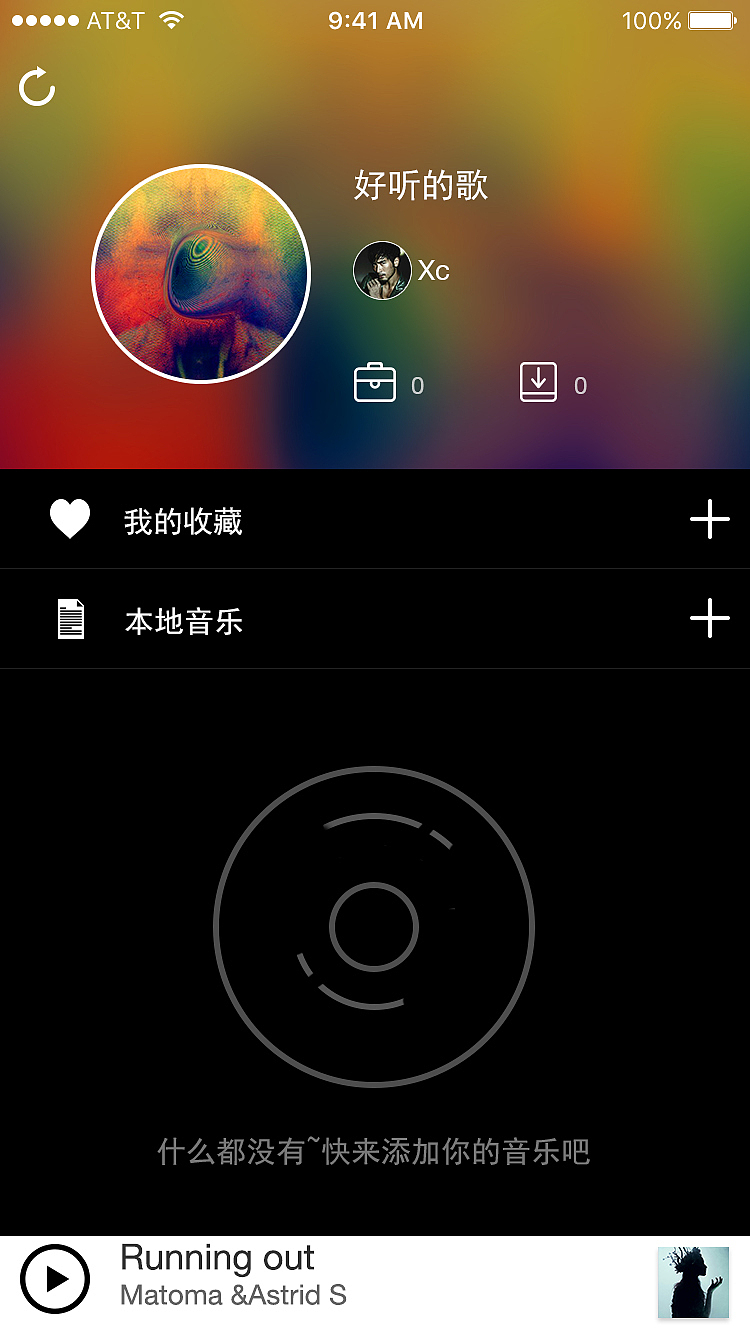Tap the download icon
This screenshot has height=1334, width=750.
click(x=538, y=383)
